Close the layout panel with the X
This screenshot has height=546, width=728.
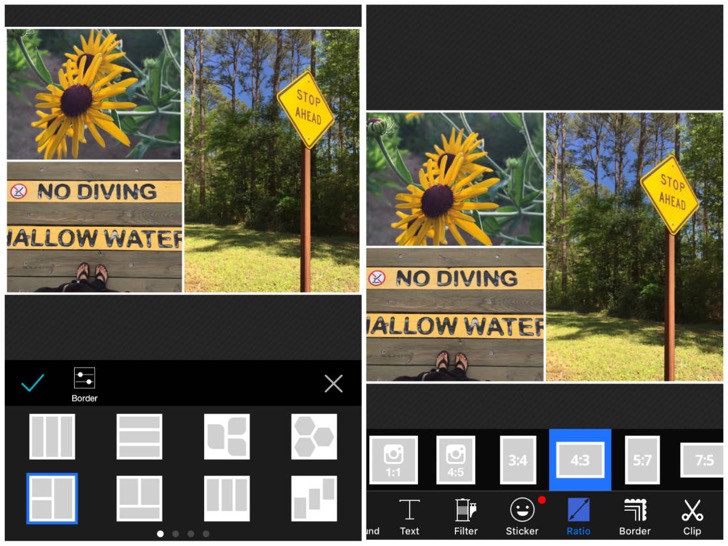(x=333, y=383)
